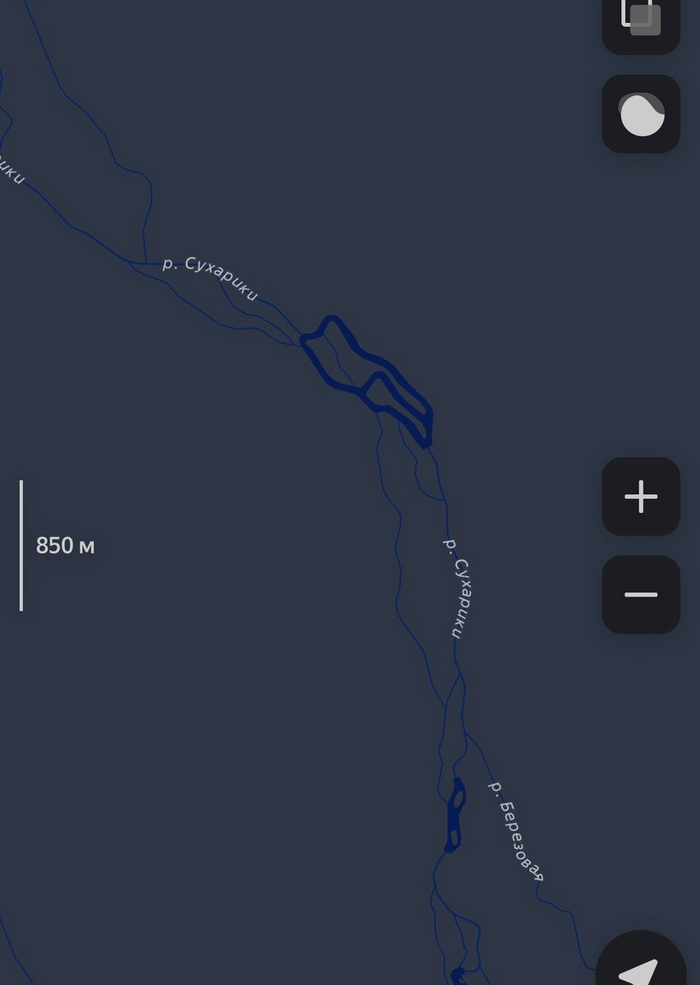Zoom out of the map
This screenshot has height=985, width=700.
[641, 594]
